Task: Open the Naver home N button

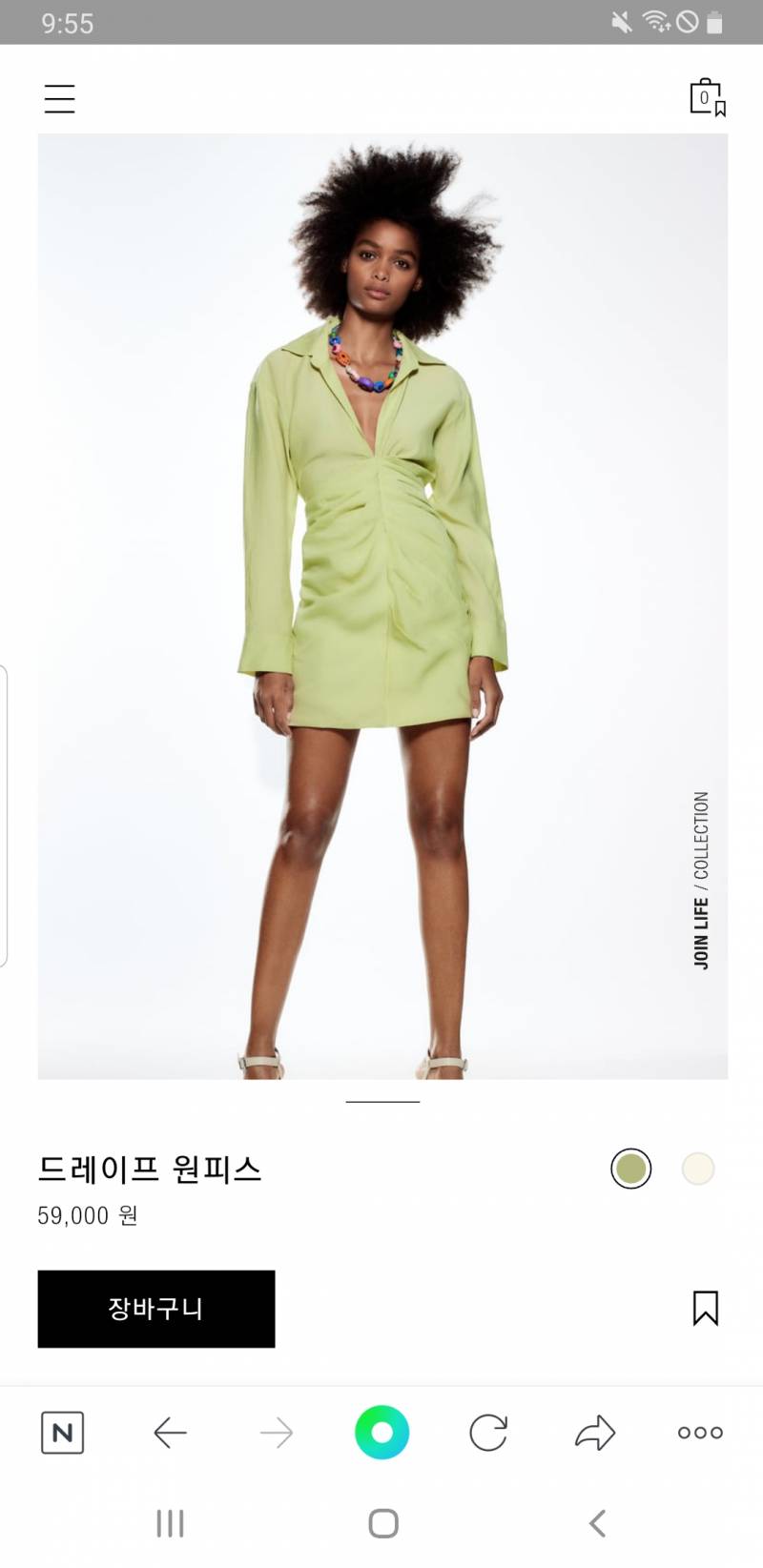Action: tap(63, 1433)
